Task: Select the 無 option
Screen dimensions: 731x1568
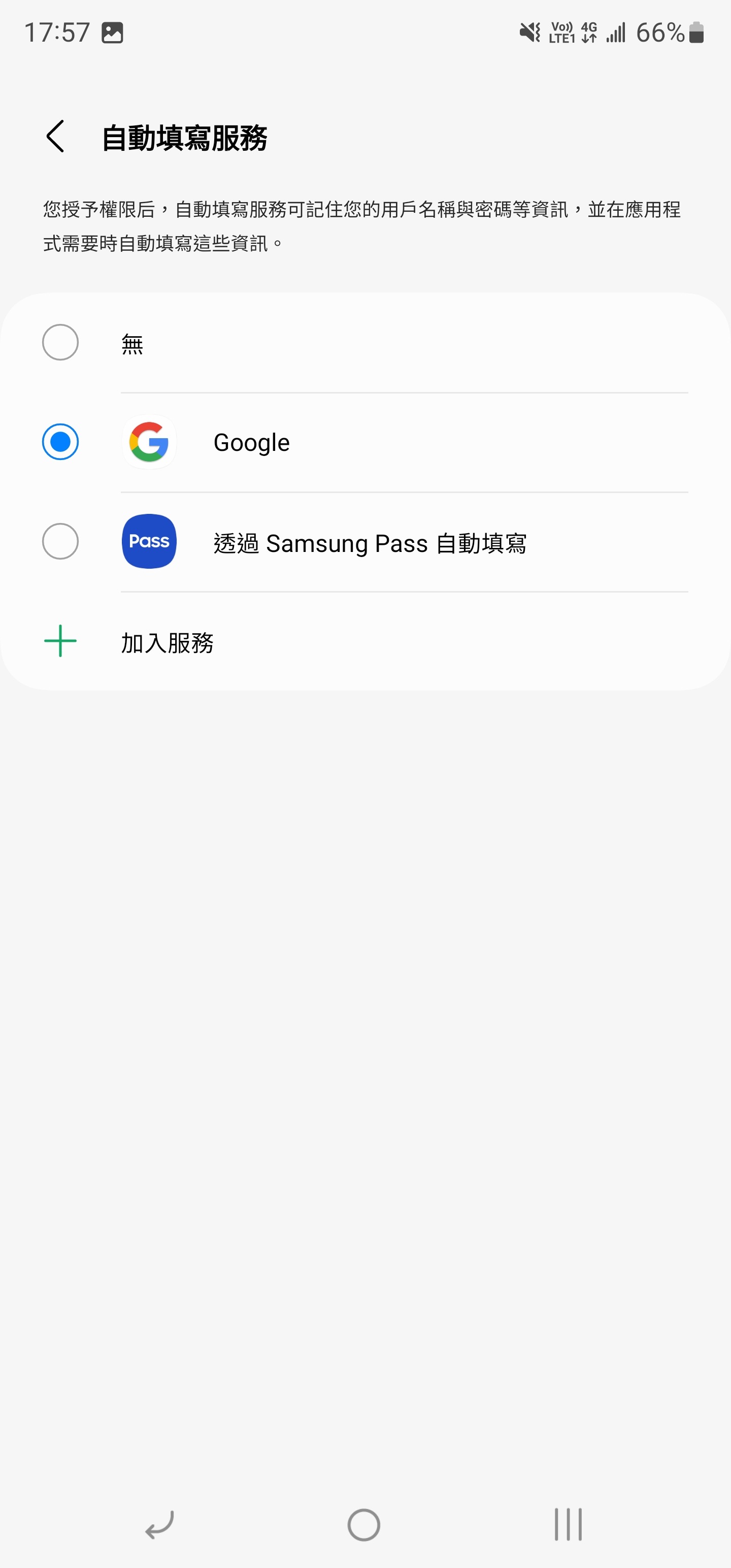Action: 365,343
